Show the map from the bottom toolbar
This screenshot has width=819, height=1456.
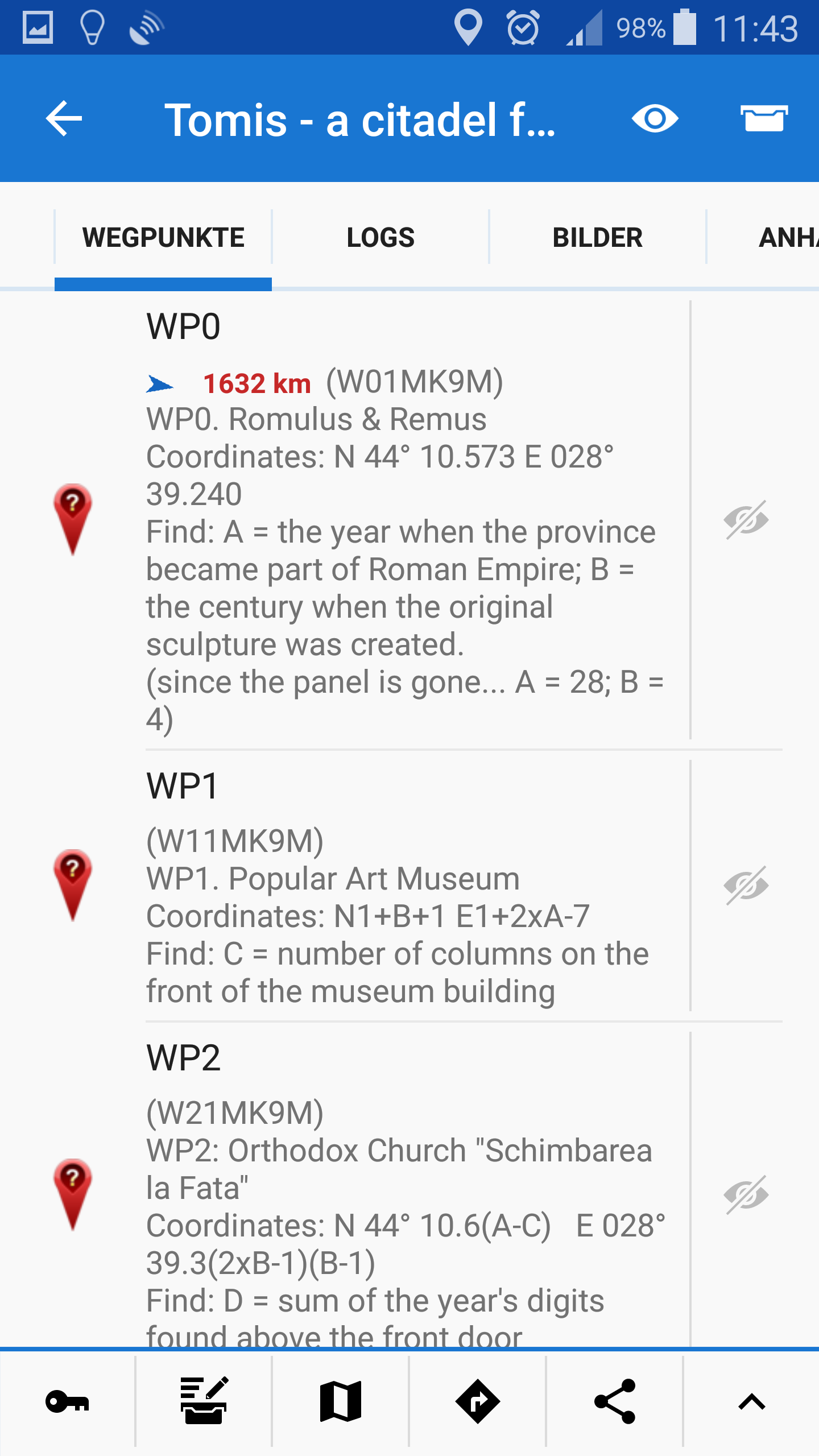(341, 1401)
